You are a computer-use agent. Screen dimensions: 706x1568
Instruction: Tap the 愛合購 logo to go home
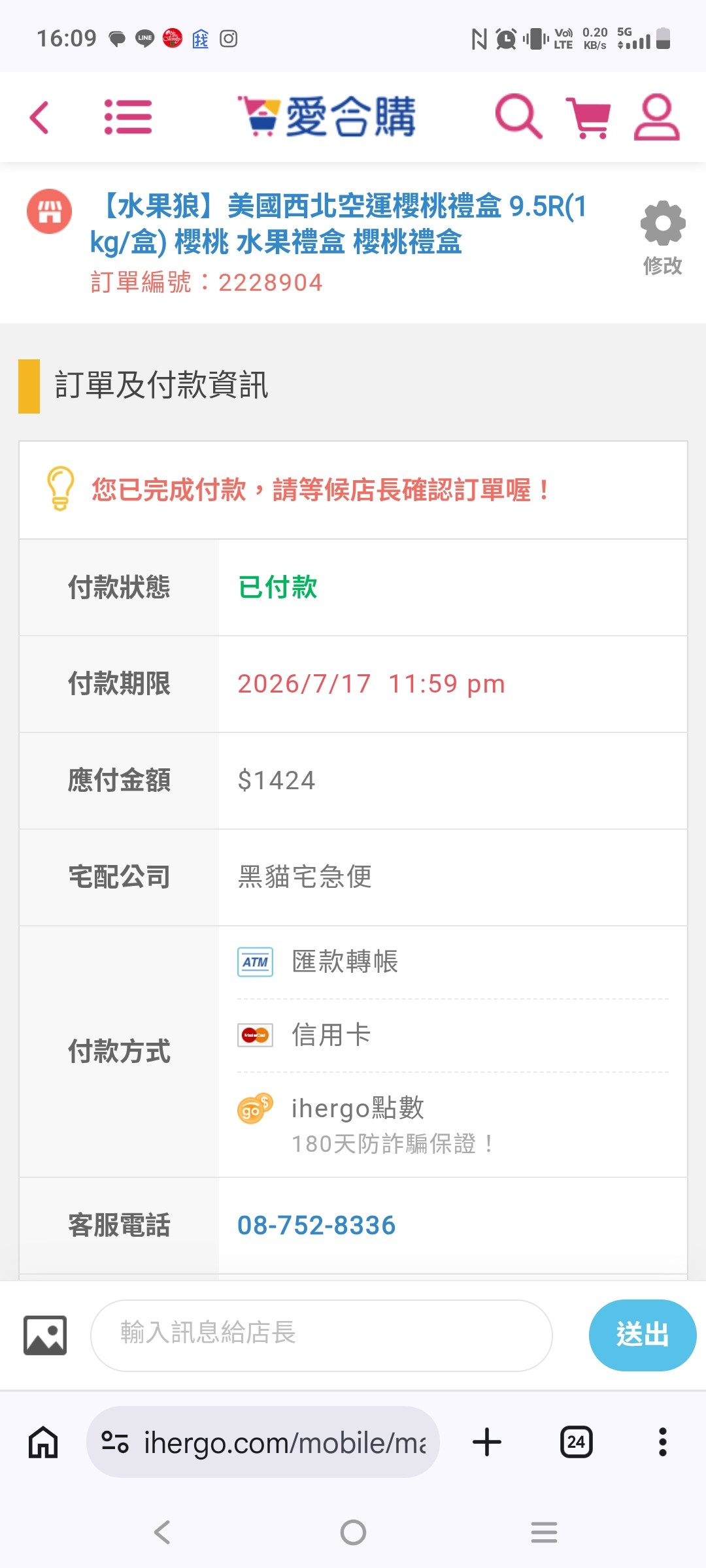click(327, 116)
